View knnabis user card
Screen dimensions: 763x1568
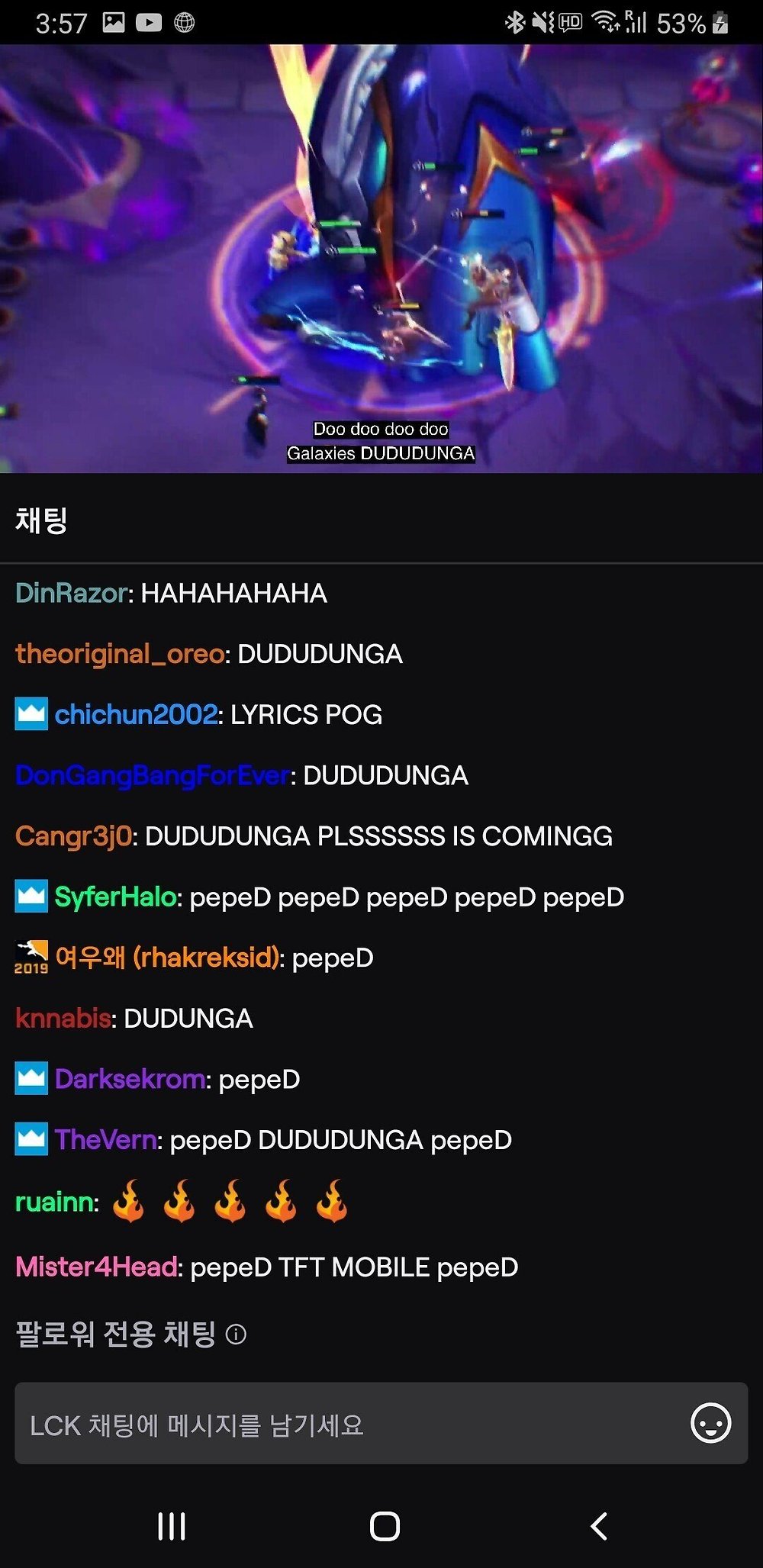tap(63, 1019)
